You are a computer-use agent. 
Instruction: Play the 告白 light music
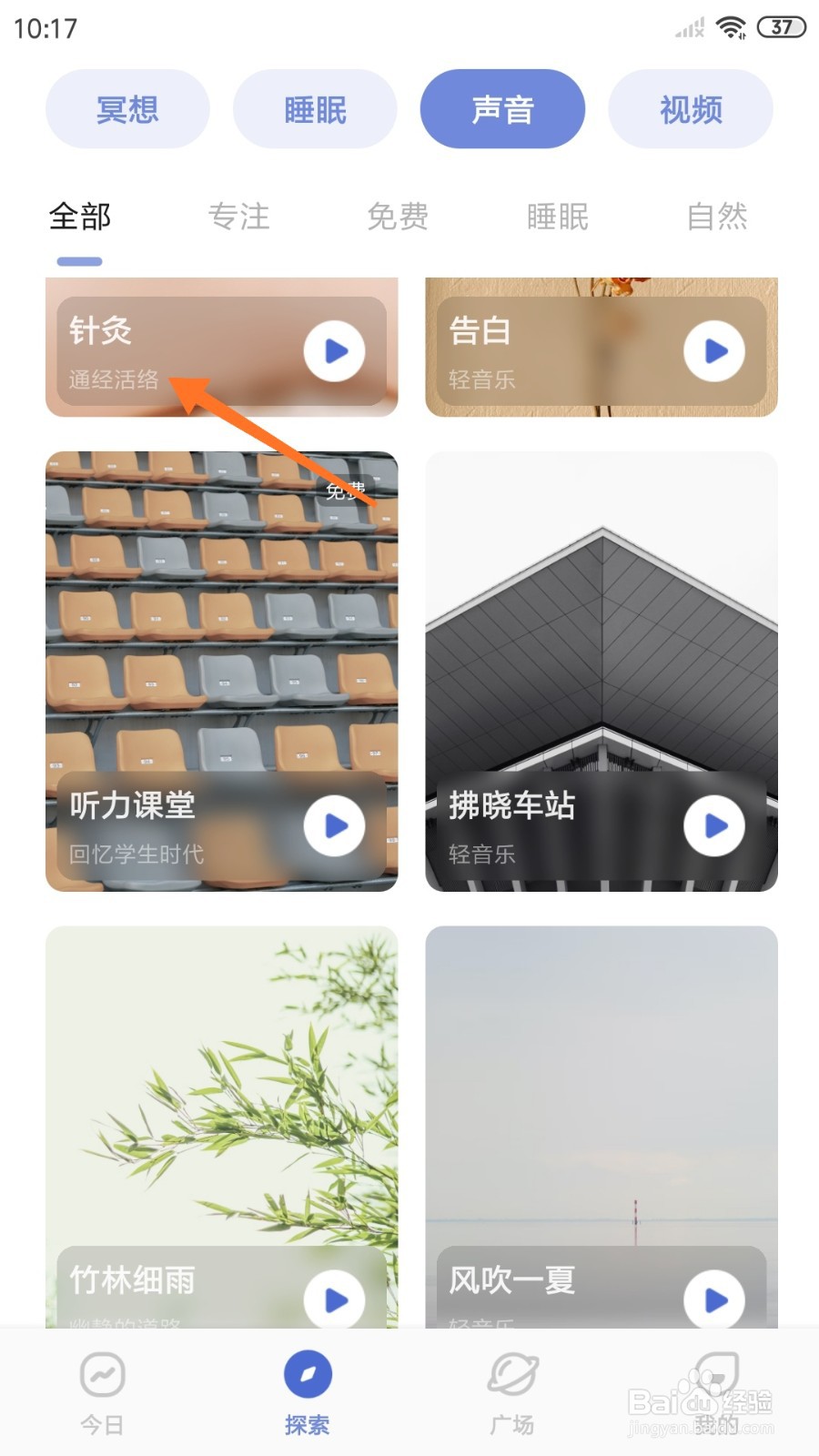click(714, 351)
